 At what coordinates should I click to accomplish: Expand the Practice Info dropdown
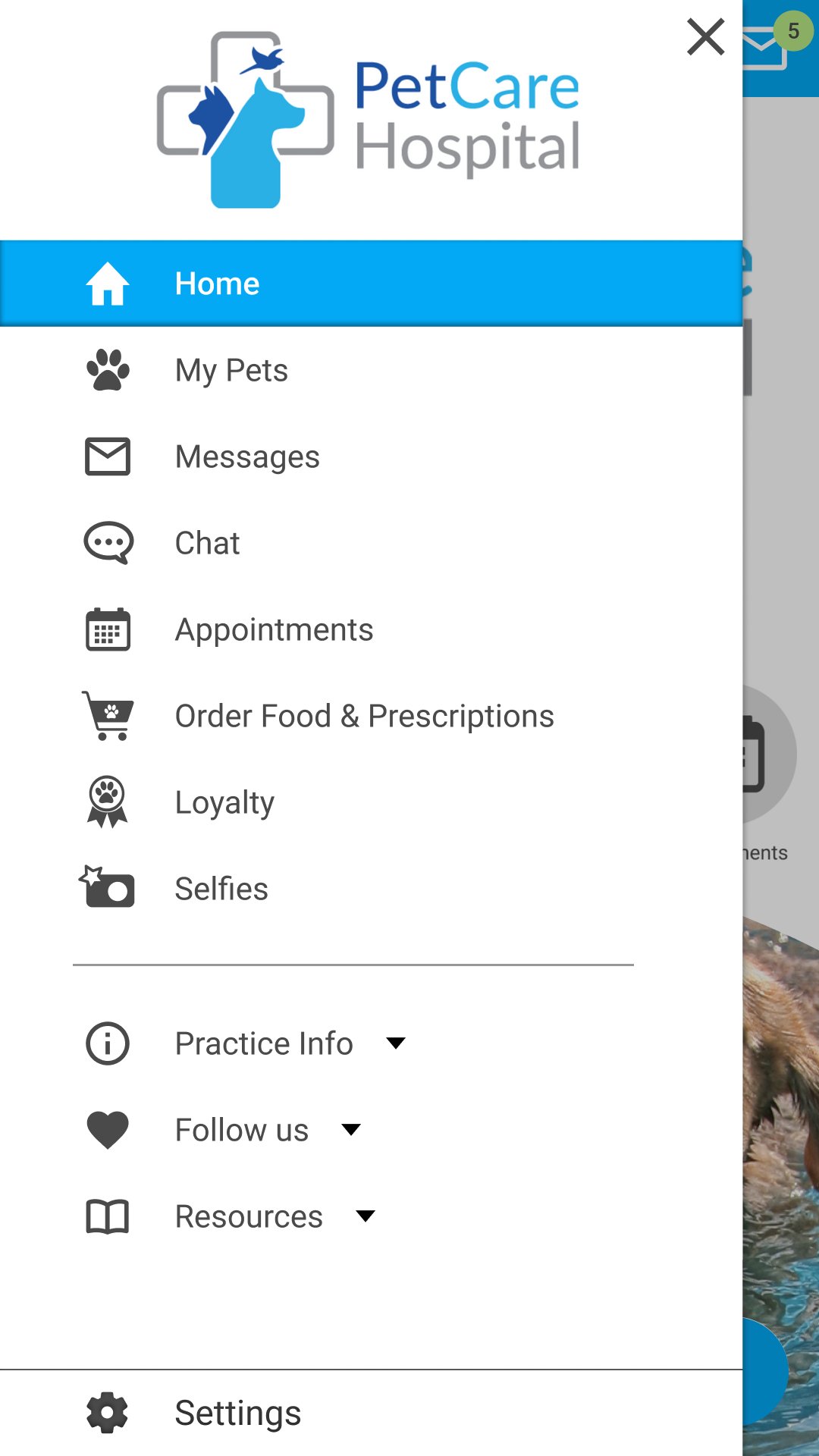coord(396,1043)
